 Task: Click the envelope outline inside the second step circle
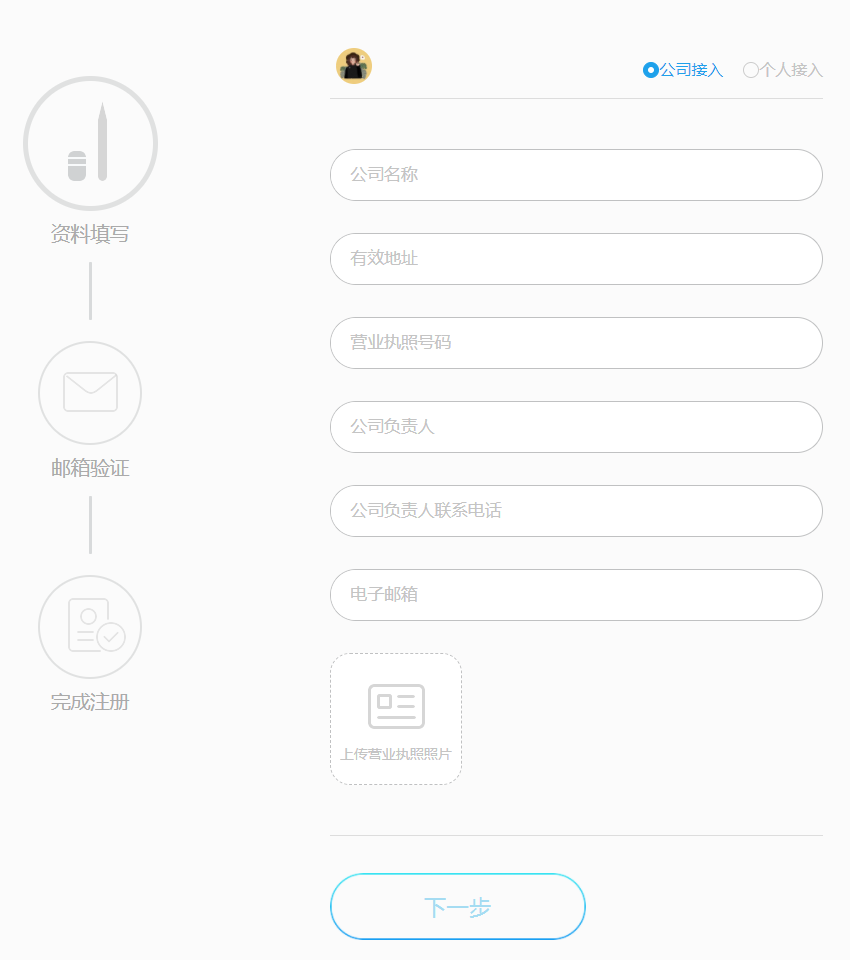[90, 392]
